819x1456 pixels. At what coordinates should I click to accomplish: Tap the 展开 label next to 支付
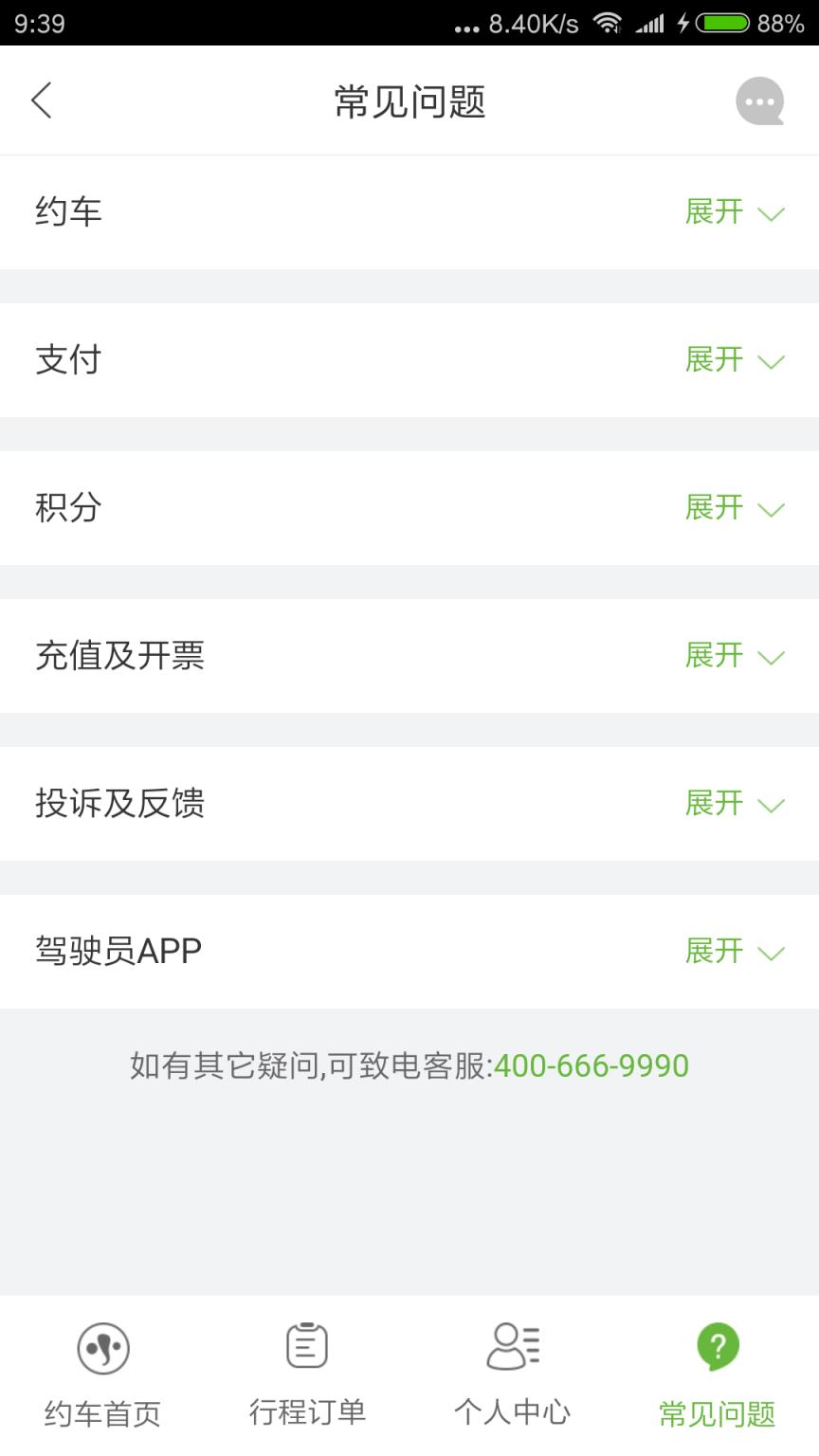click(713, 360)
